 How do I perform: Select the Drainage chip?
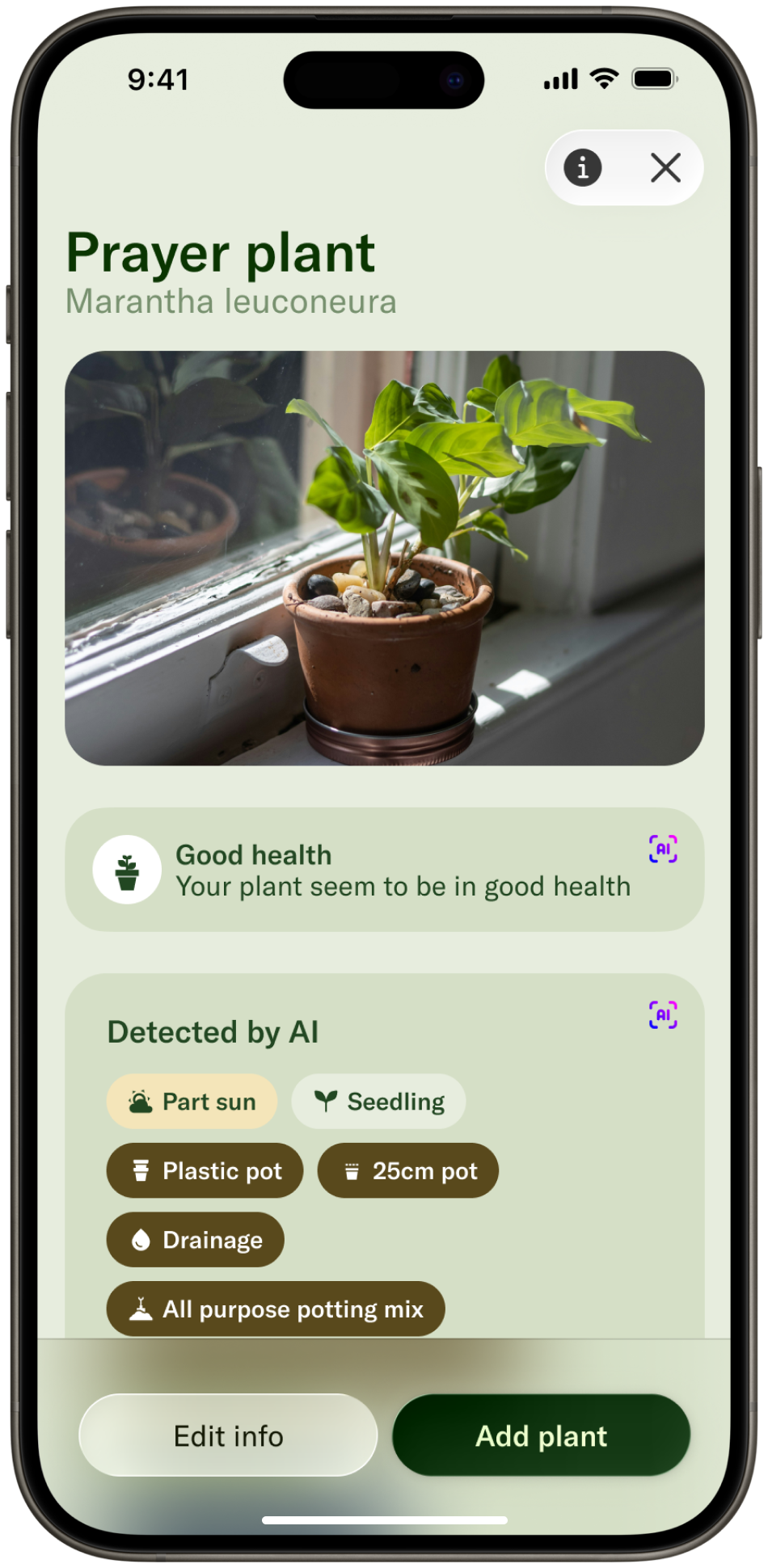pyautogui.click(x=196, y=1239)
